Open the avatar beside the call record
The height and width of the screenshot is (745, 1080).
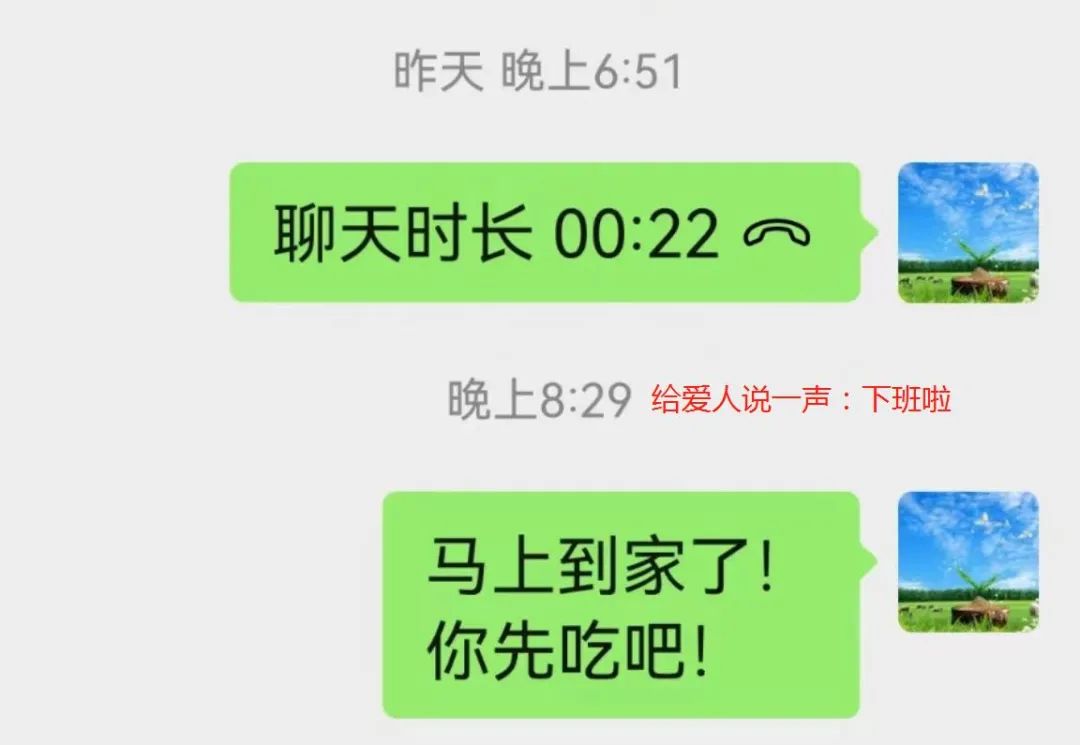967,233
